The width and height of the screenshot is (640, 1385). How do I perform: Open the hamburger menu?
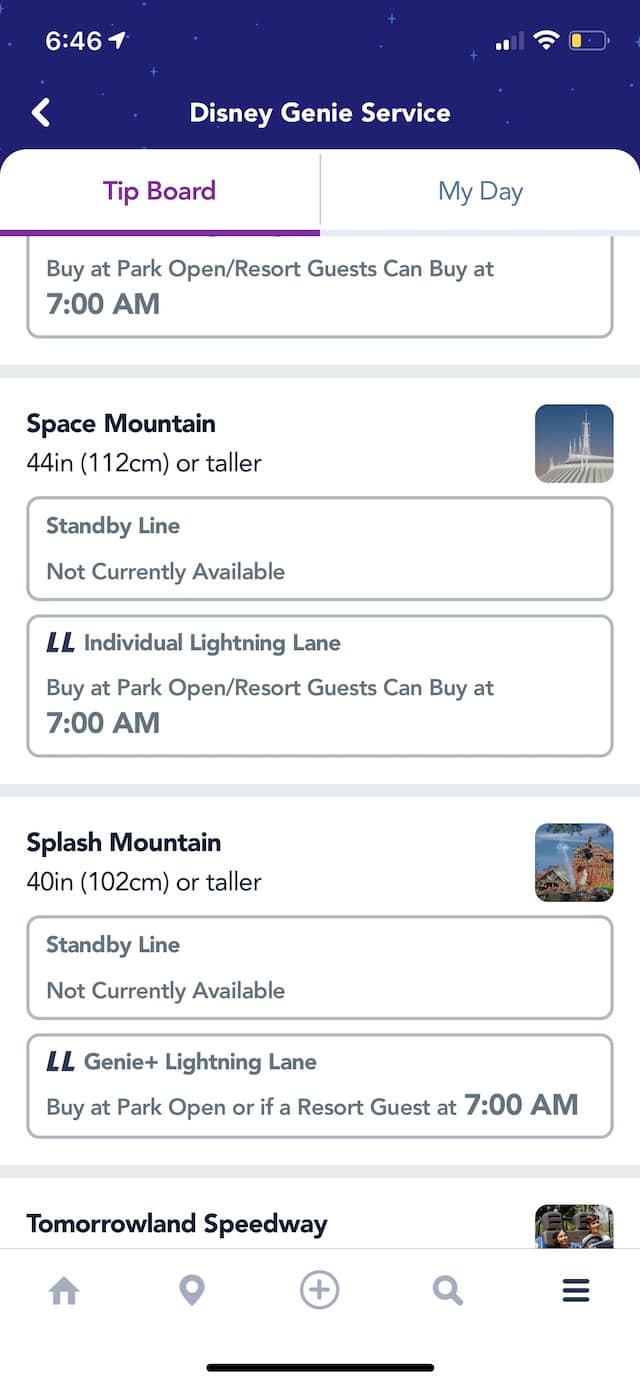pyautogui.click(x=576, y=1291)
